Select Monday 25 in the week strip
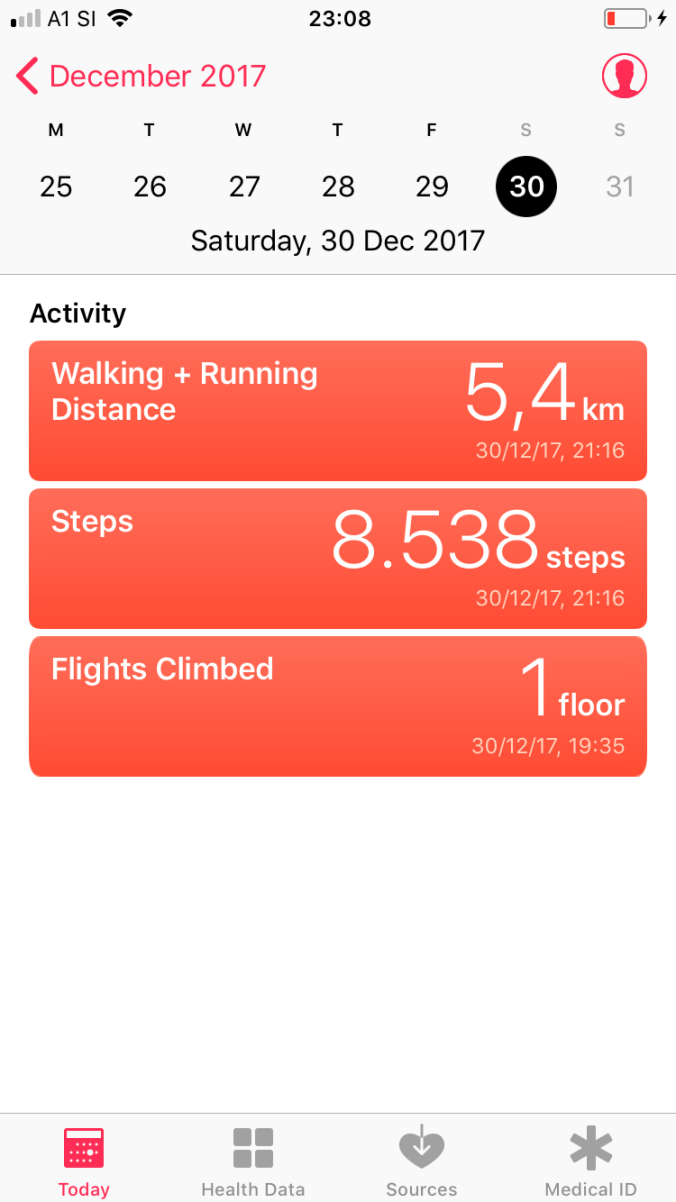This screenshot has height=1202, width=676. pos(56,186)
